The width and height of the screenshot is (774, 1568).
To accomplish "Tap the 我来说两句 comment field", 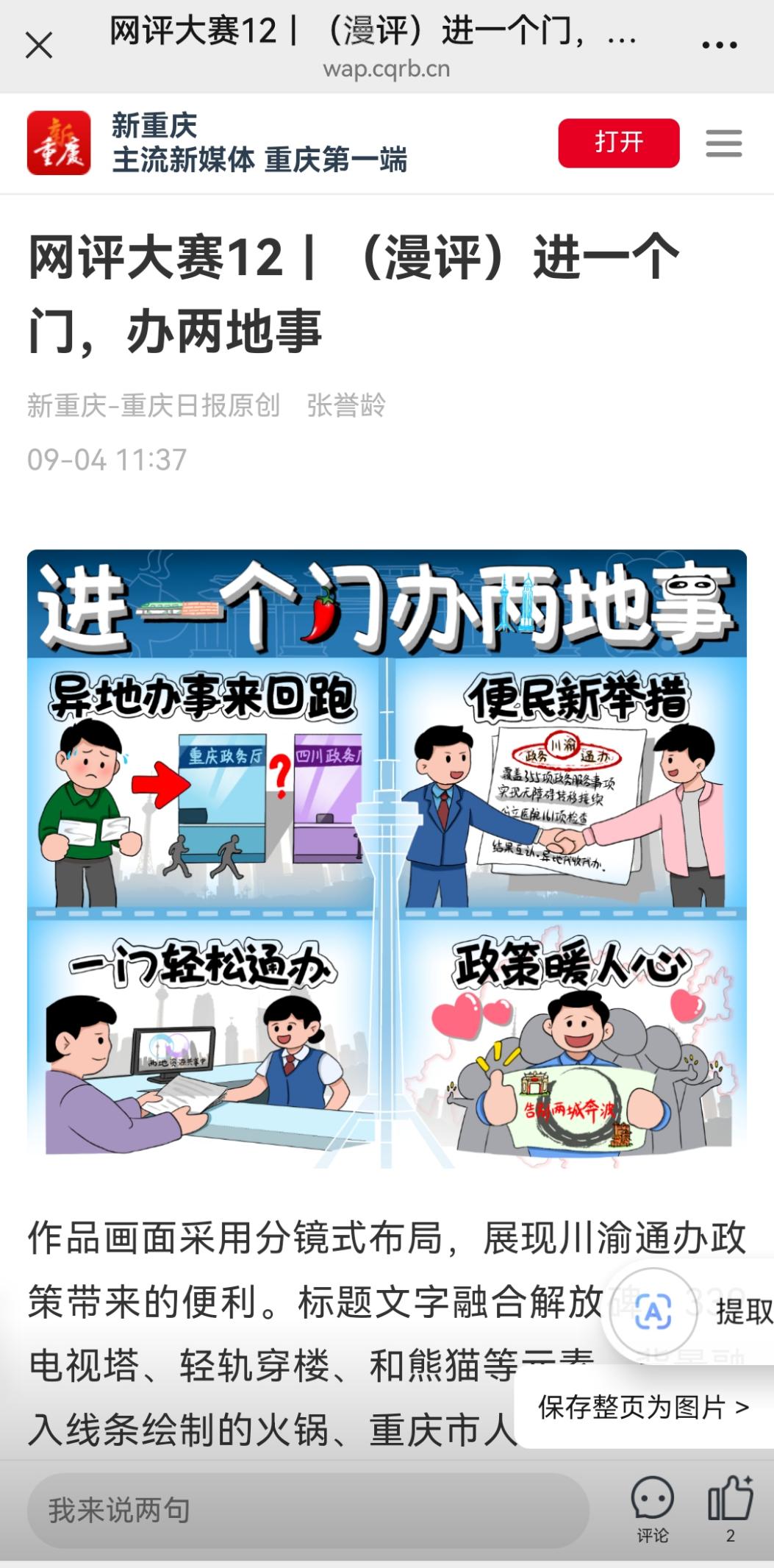I will [x=307, y=1510].
